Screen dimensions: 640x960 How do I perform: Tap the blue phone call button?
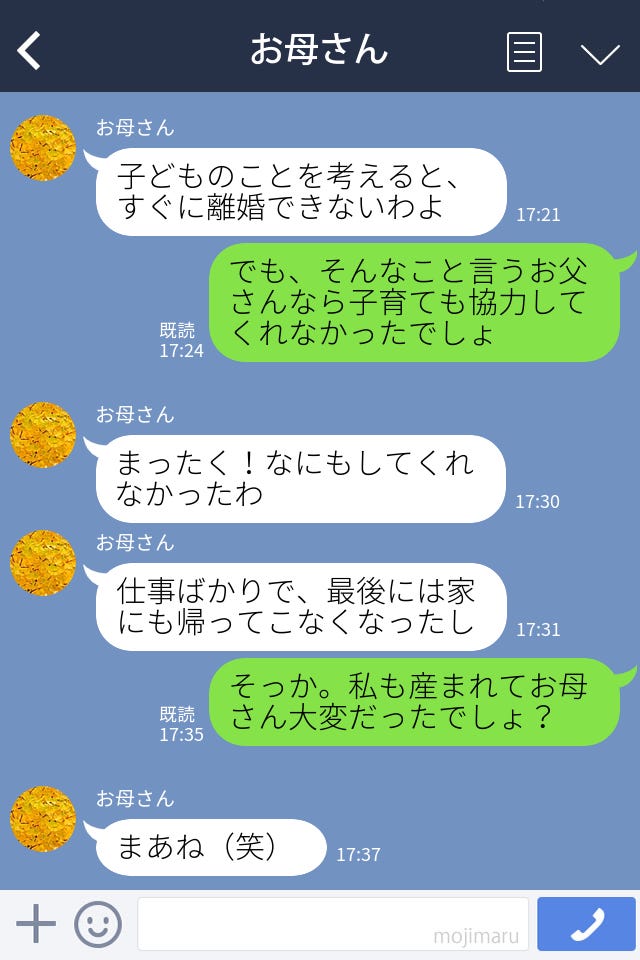click(x=586, y=924)
